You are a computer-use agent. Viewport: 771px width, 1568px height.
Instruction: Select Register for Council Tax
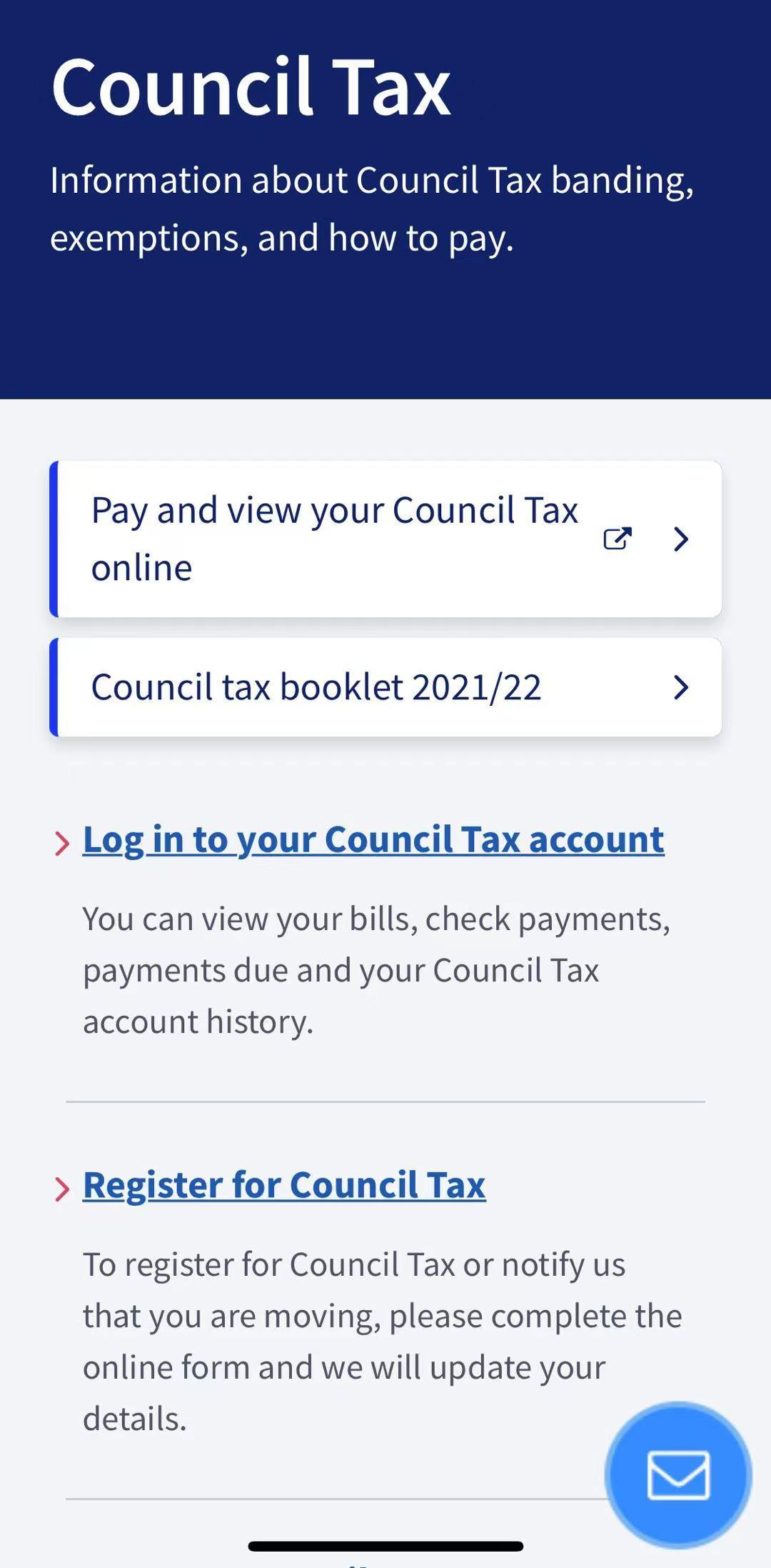[283, 1186]
